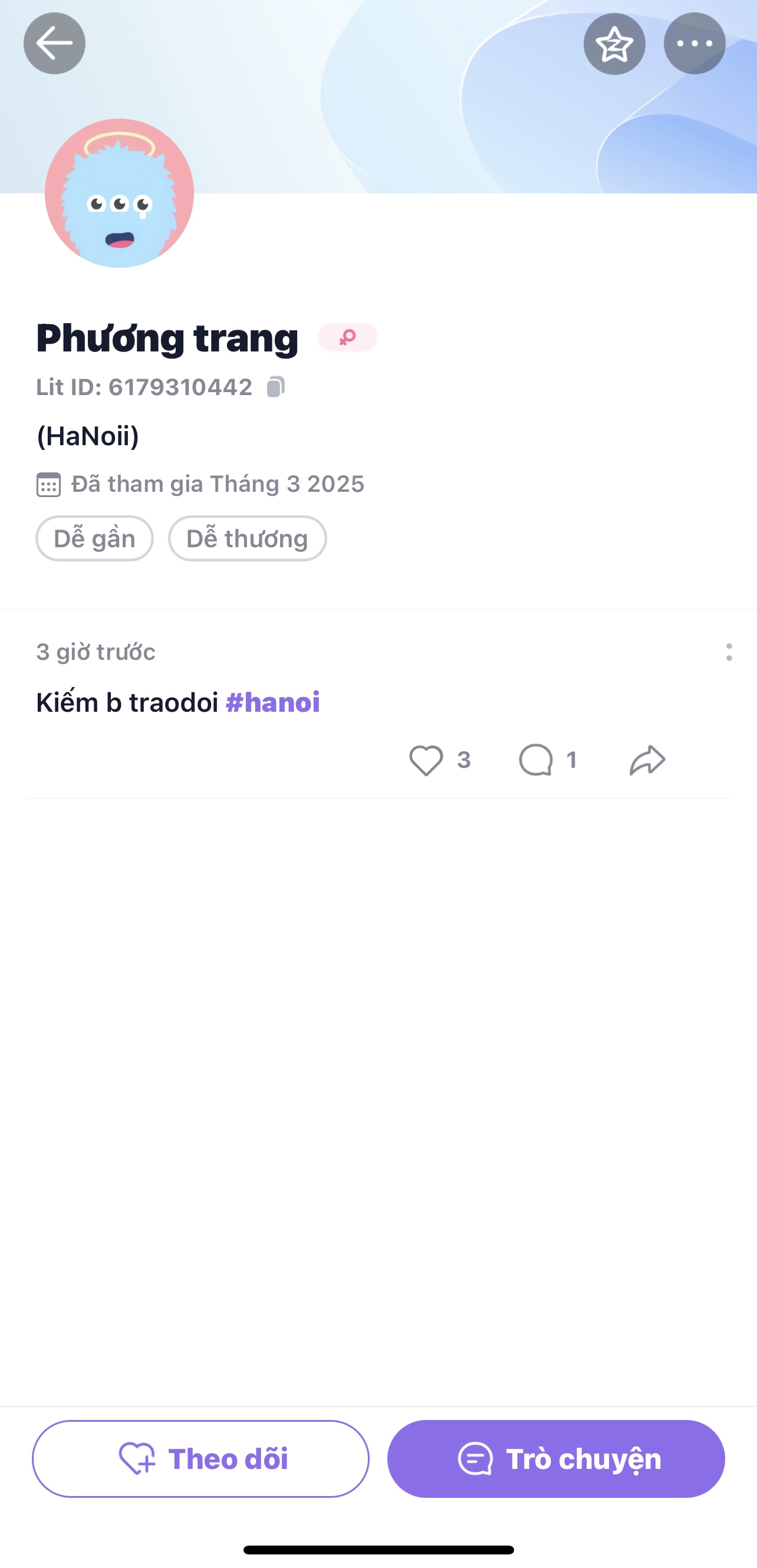Like the "Kiếm b traodoi" post
Screen dimensions: 757x1568
426,760
